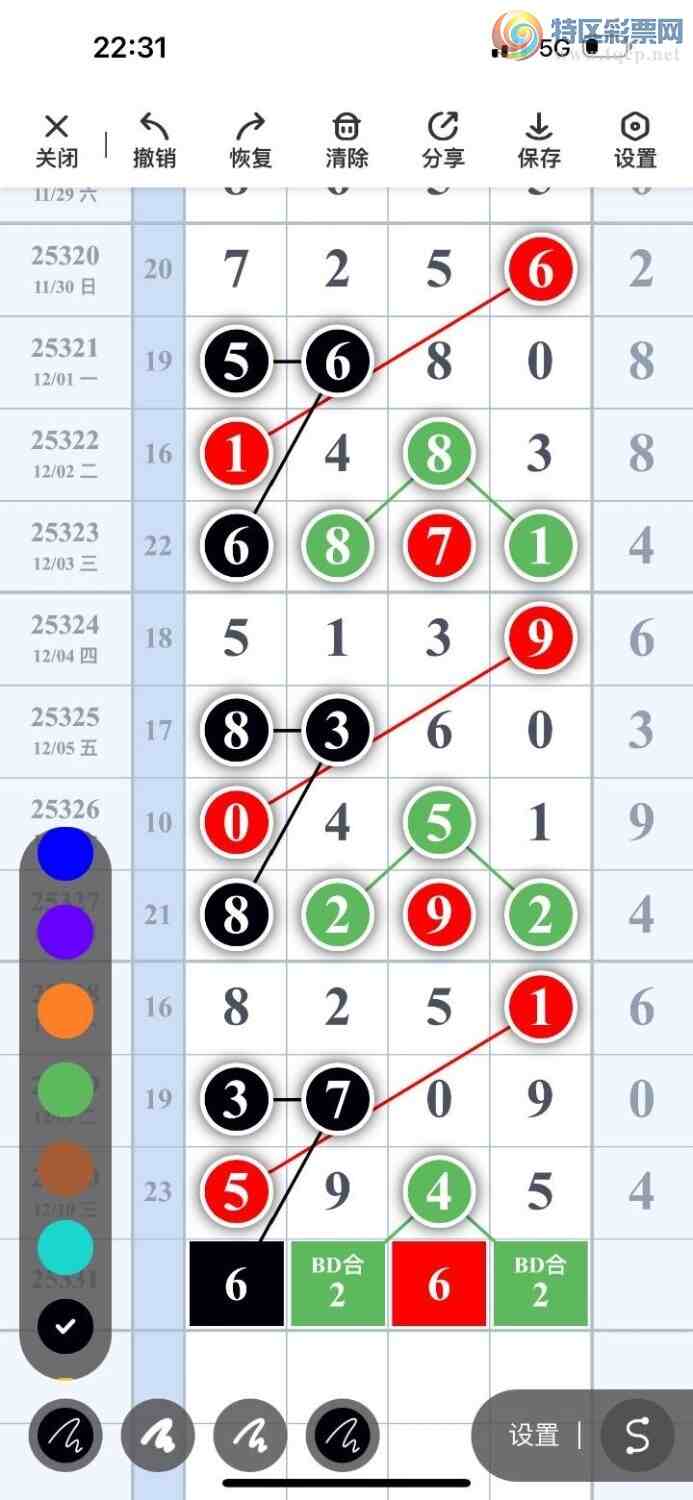Select the green color swatch
Screen dimensions: 693x1500
65,1090
